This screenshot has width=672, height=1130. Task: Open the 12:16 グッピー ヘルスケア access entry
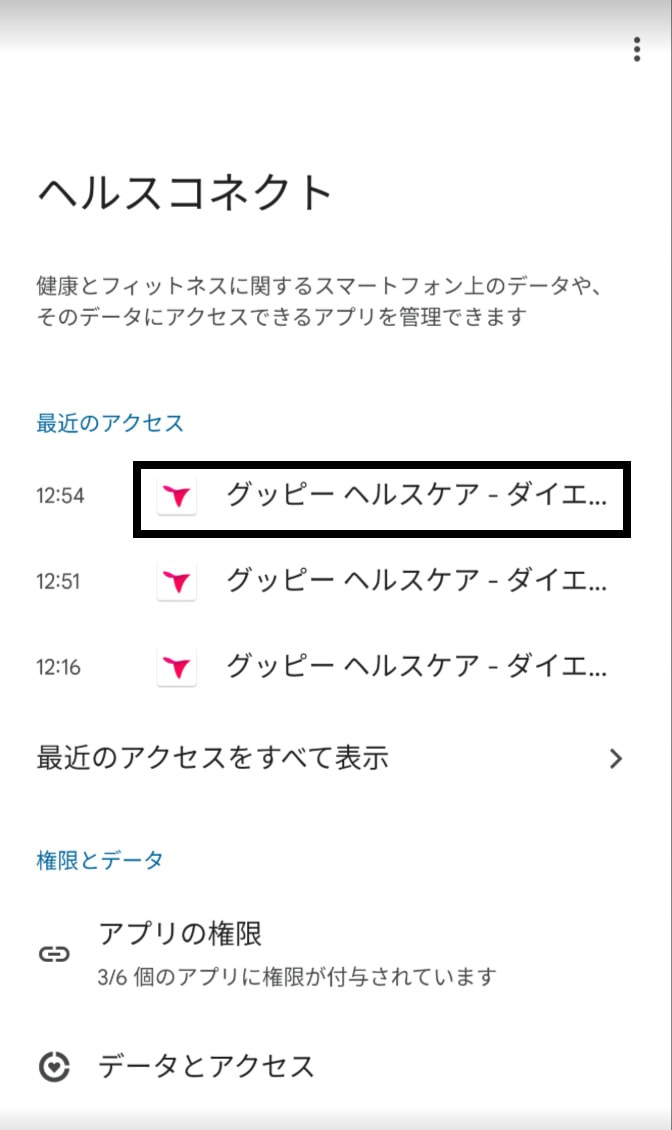(x=381, y=667)
